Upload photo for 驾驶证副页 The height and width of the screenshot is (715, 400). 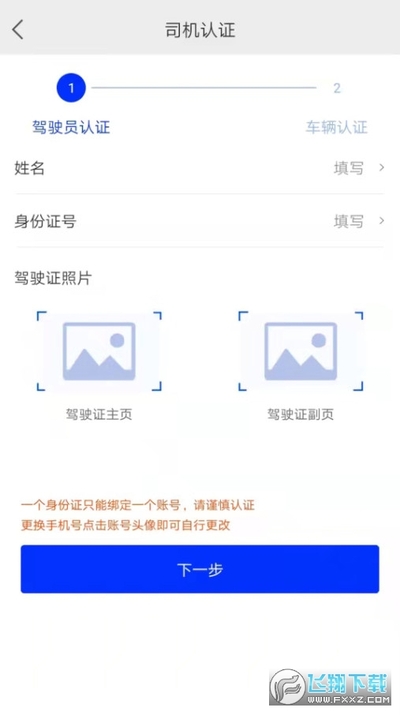coord(301,351)
